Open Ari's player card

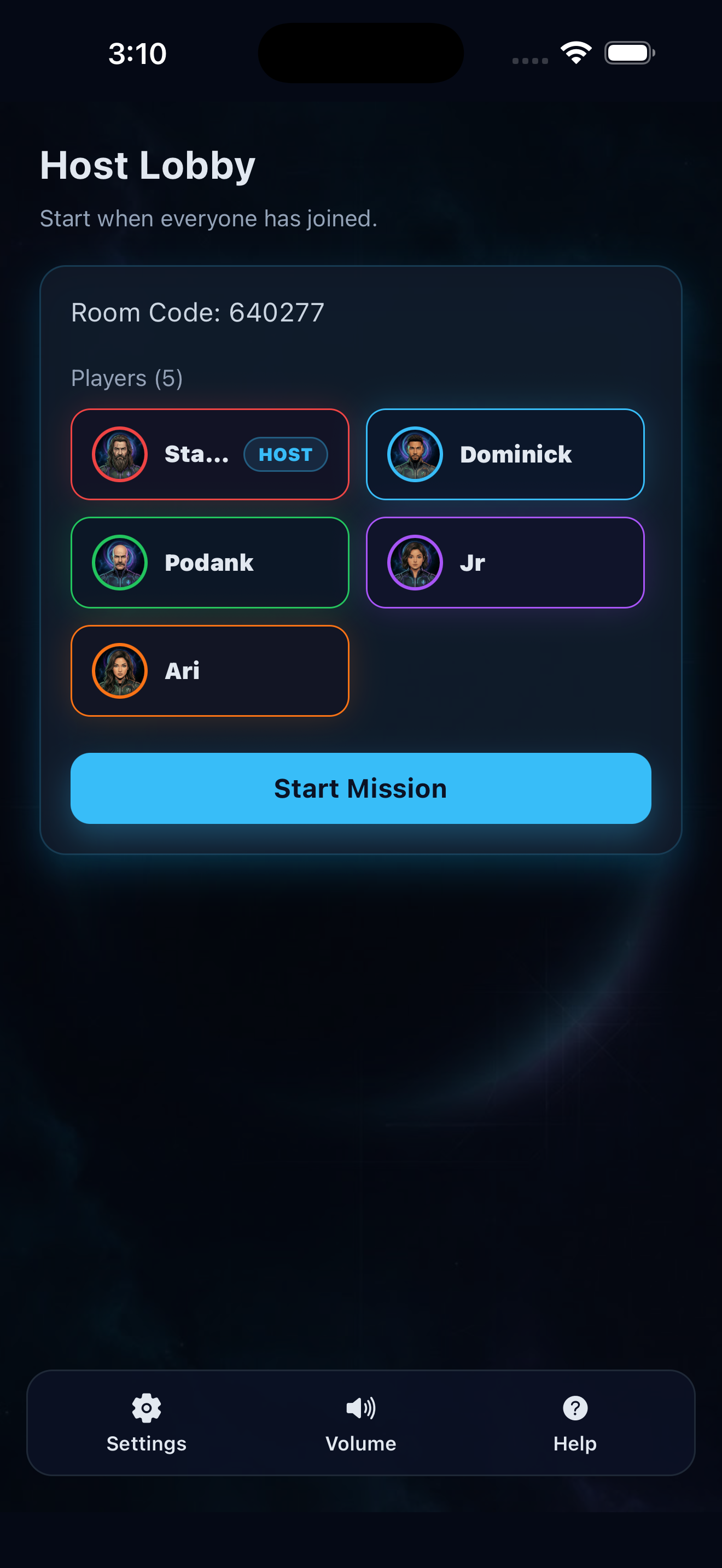(x=209, y=671)
